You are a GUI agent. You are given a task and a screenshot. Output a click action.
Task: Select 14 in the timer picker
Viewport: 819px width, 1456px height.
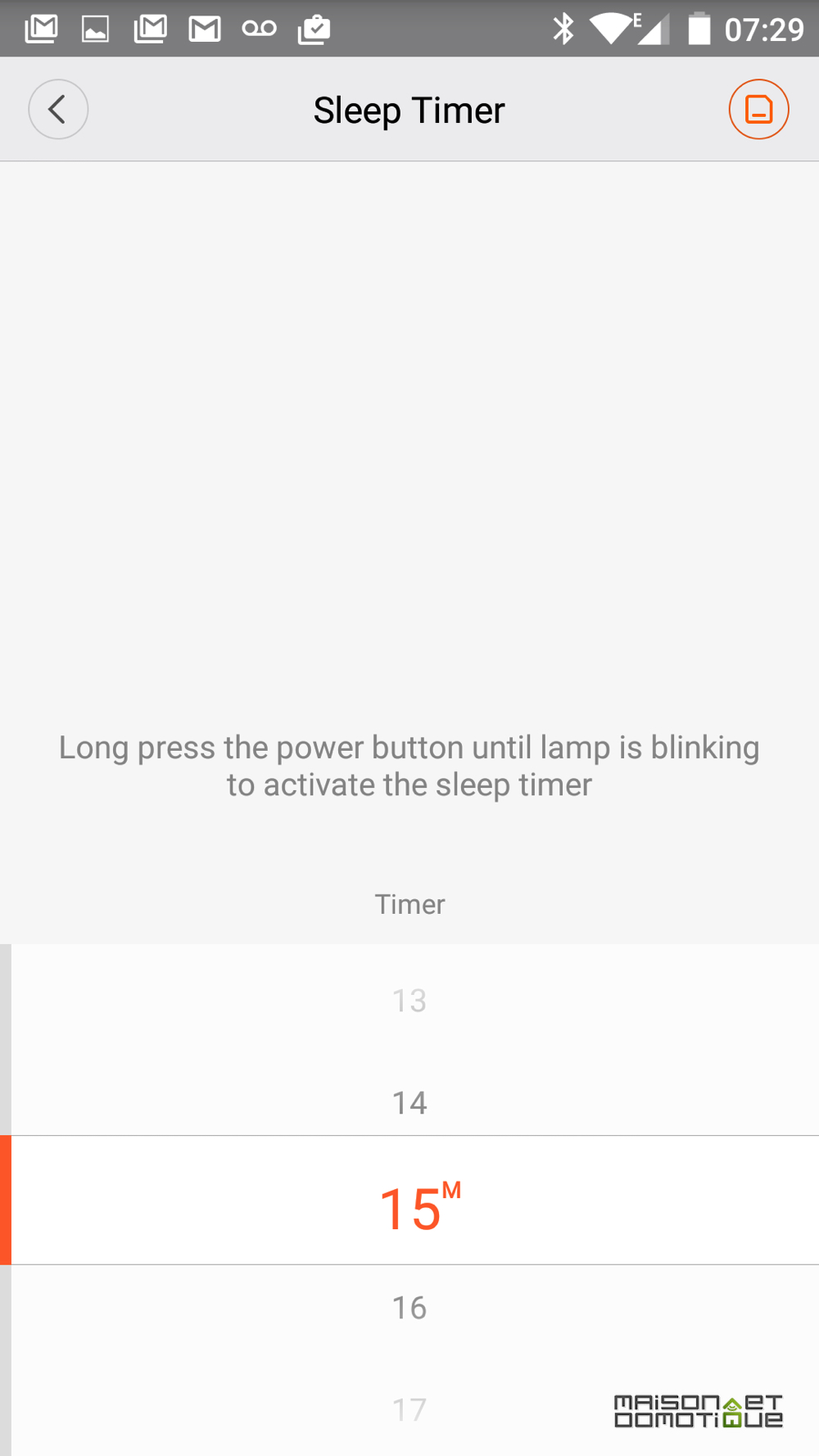(409, 1103)
